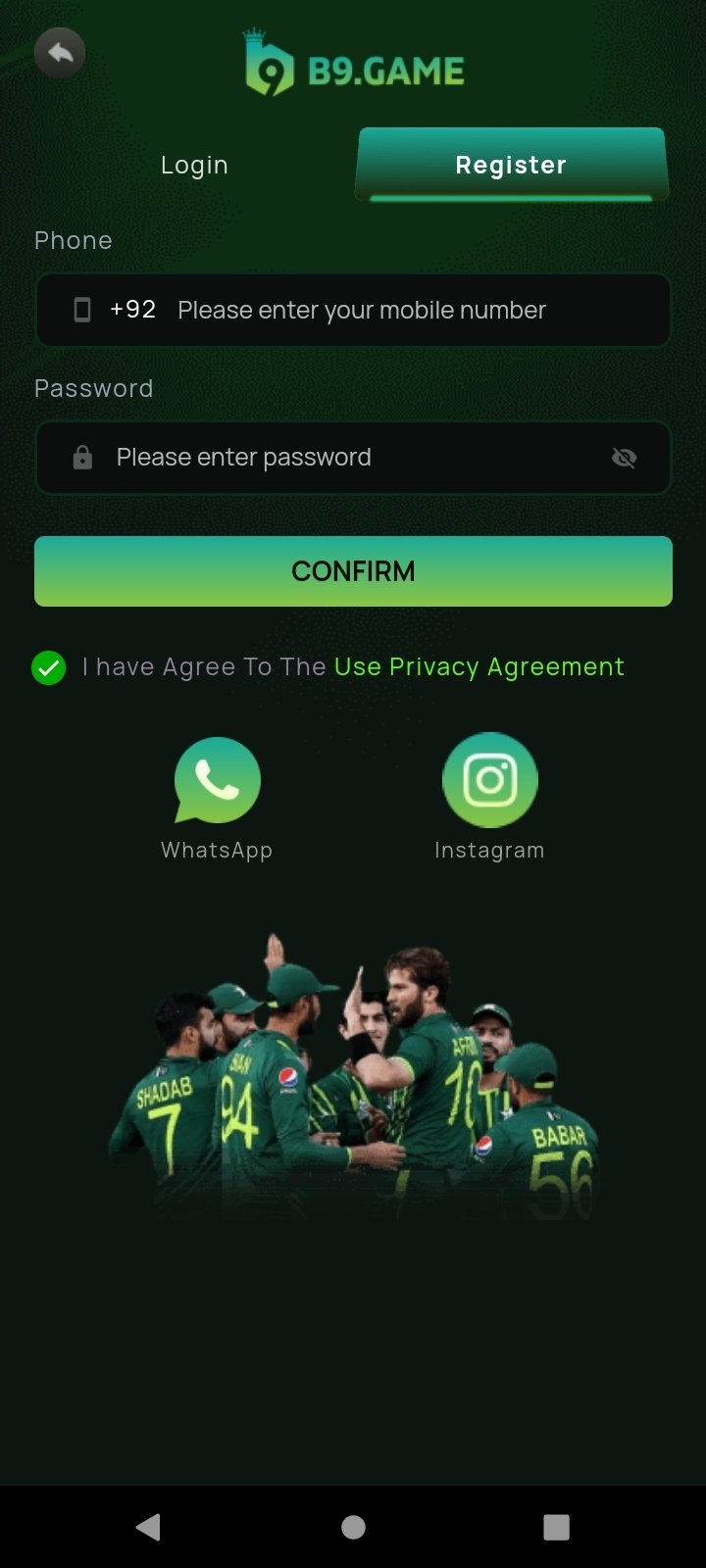Open system recent apps
This screenshot has height=1568, width=706.
point(556,1527)
